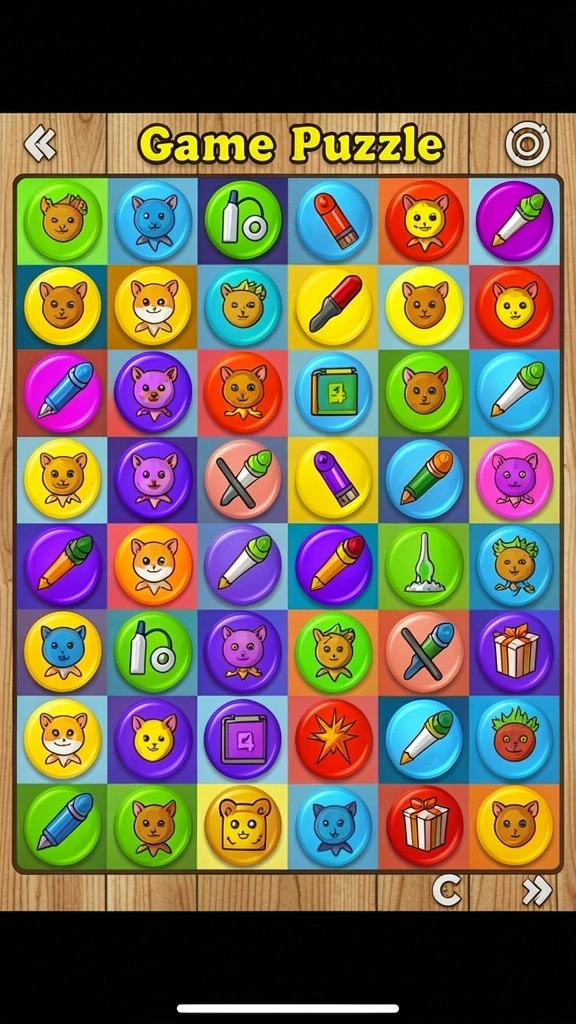Select the blue crayon on green button
576x1024 pixels.
pos(63,825)
